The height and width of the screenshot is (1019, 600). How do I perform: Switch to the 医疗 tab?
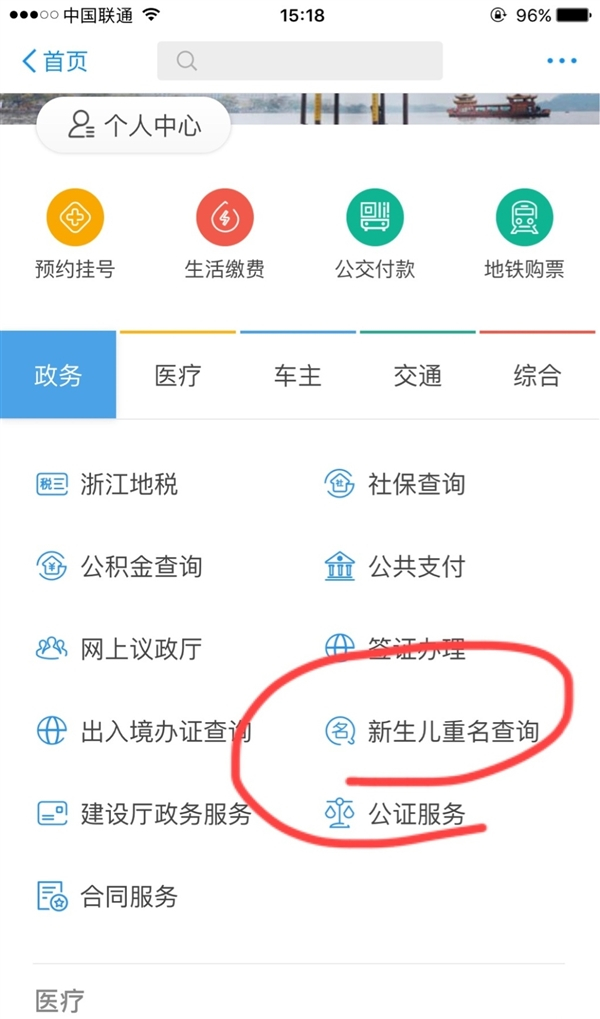[x=178, y=376]
